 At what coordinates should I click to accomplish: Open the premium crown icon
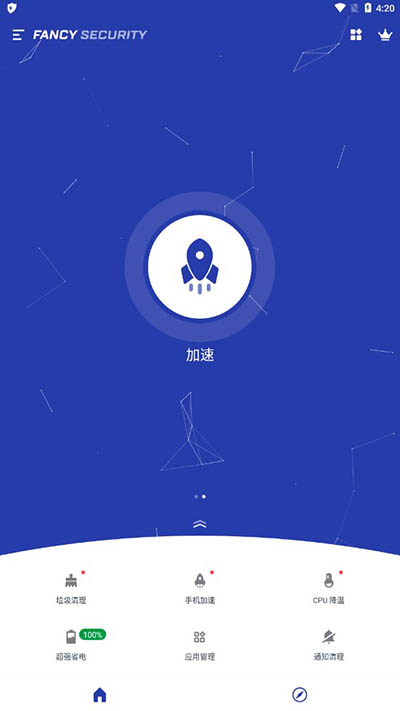(385, 35)
